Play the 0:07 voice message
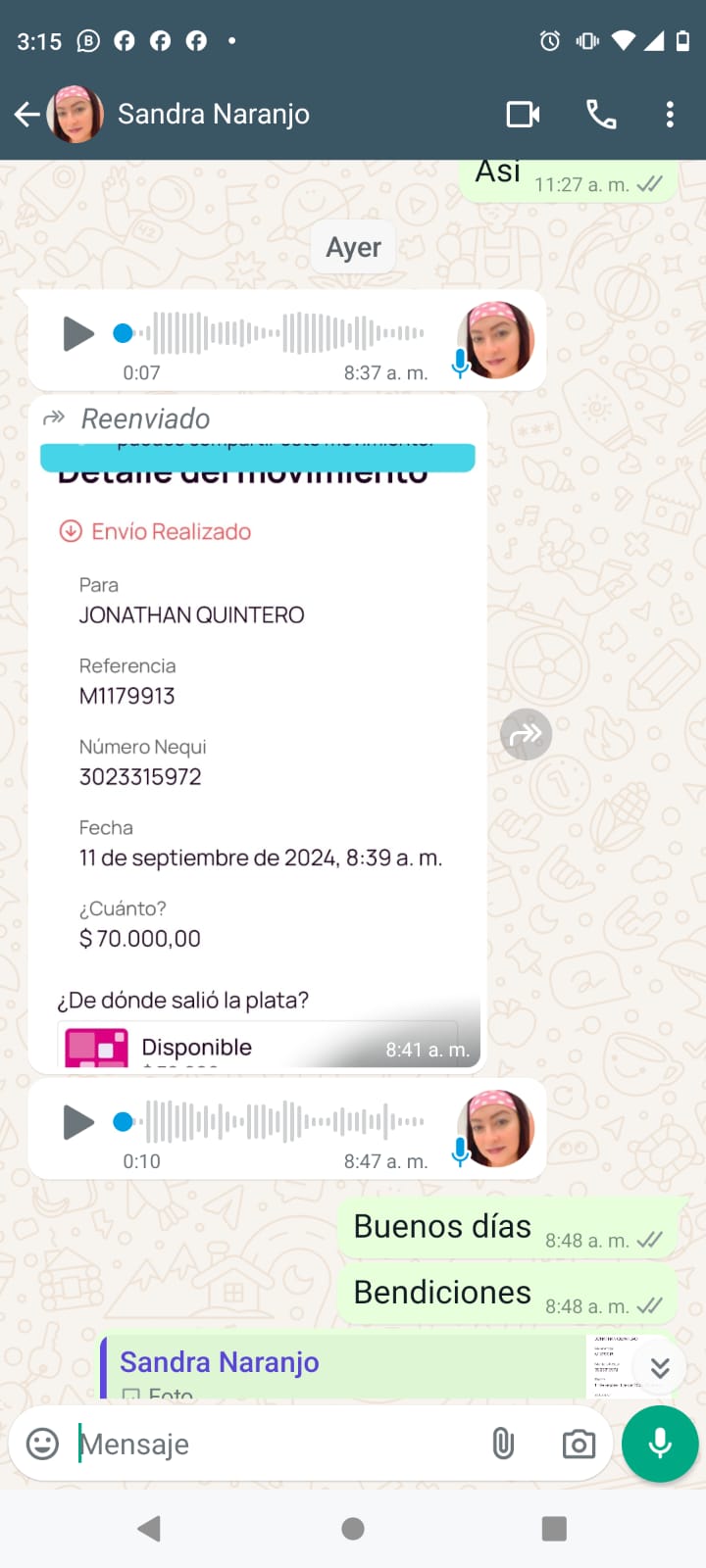This screenshot has width=706, height=1568. (x=77, y=333)
